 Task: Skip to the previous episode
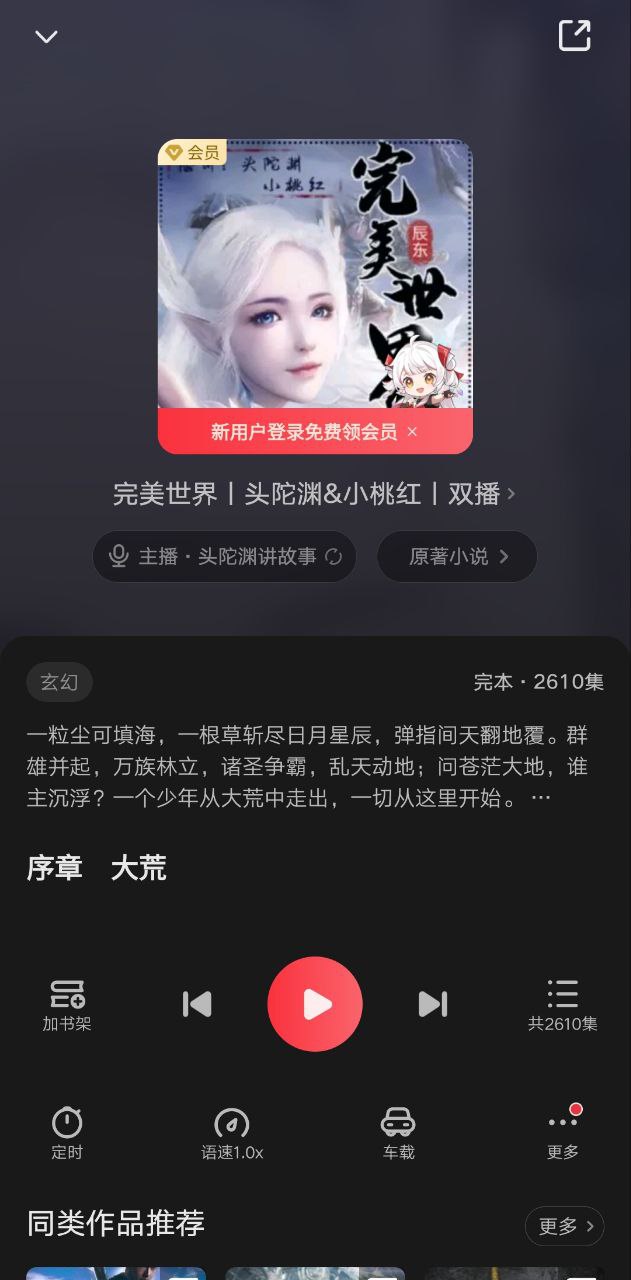point(197,1004)
